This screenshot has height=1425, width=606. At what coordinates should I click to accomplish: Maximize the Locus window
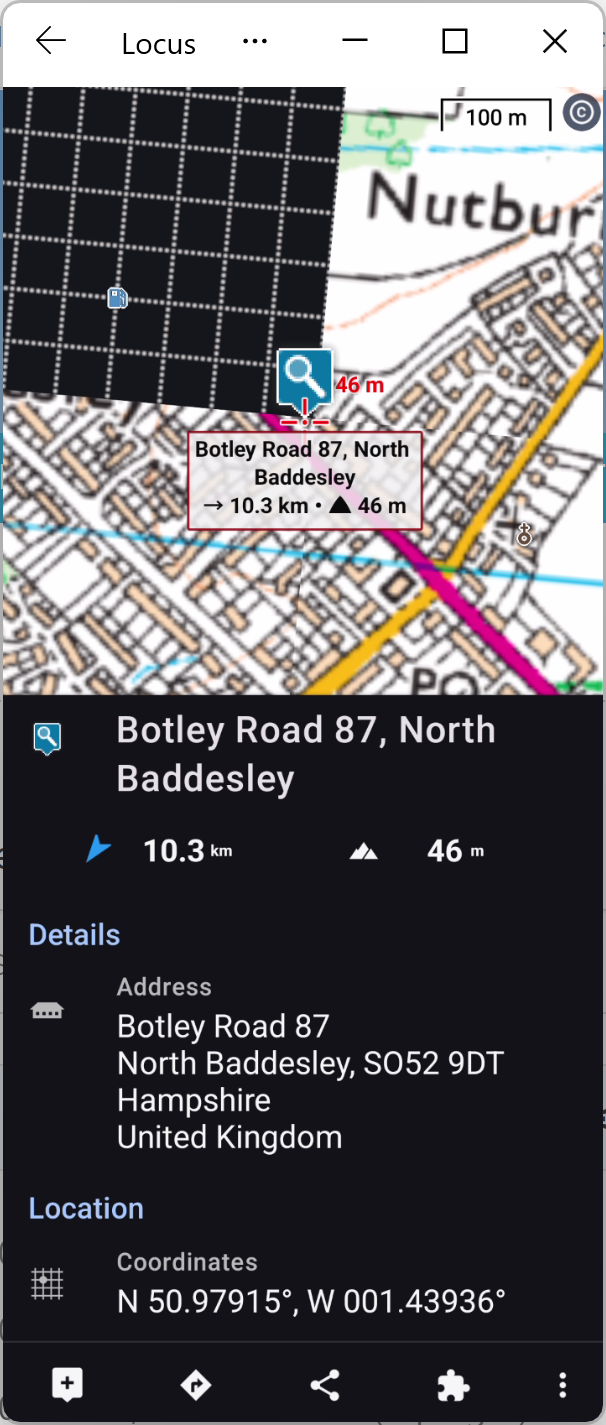[x=455, y=41]
